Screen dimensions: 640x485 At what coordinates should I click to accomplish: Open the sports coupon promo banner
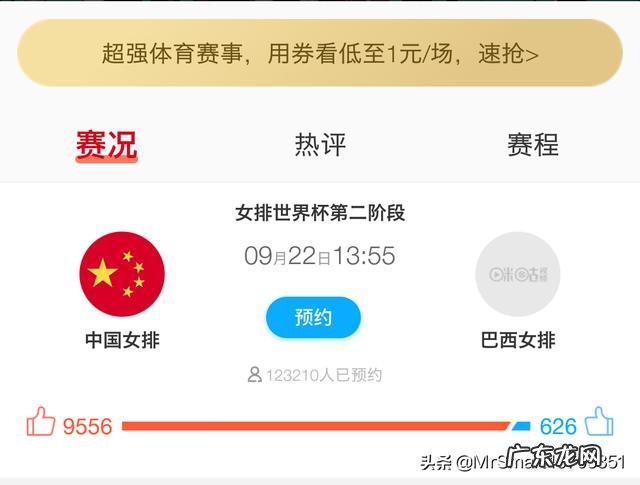(x=320, y=53)
